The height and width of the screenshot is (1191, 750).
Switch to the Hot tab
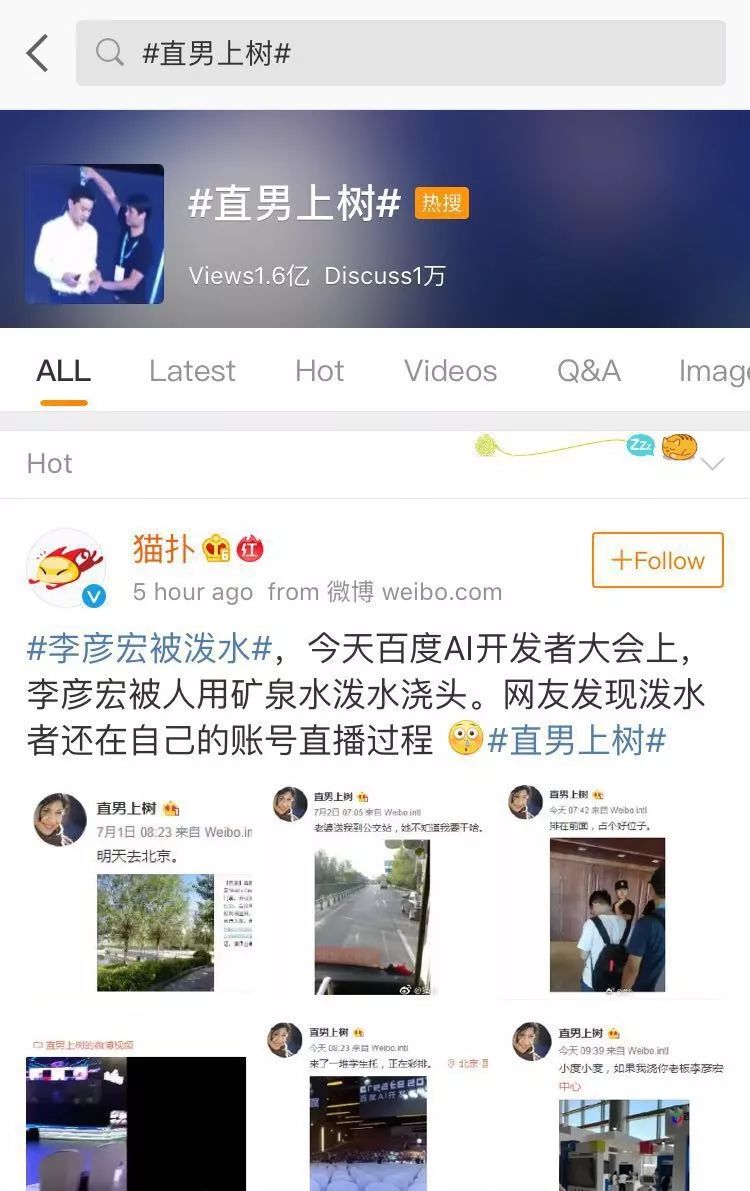click(319, 371)
